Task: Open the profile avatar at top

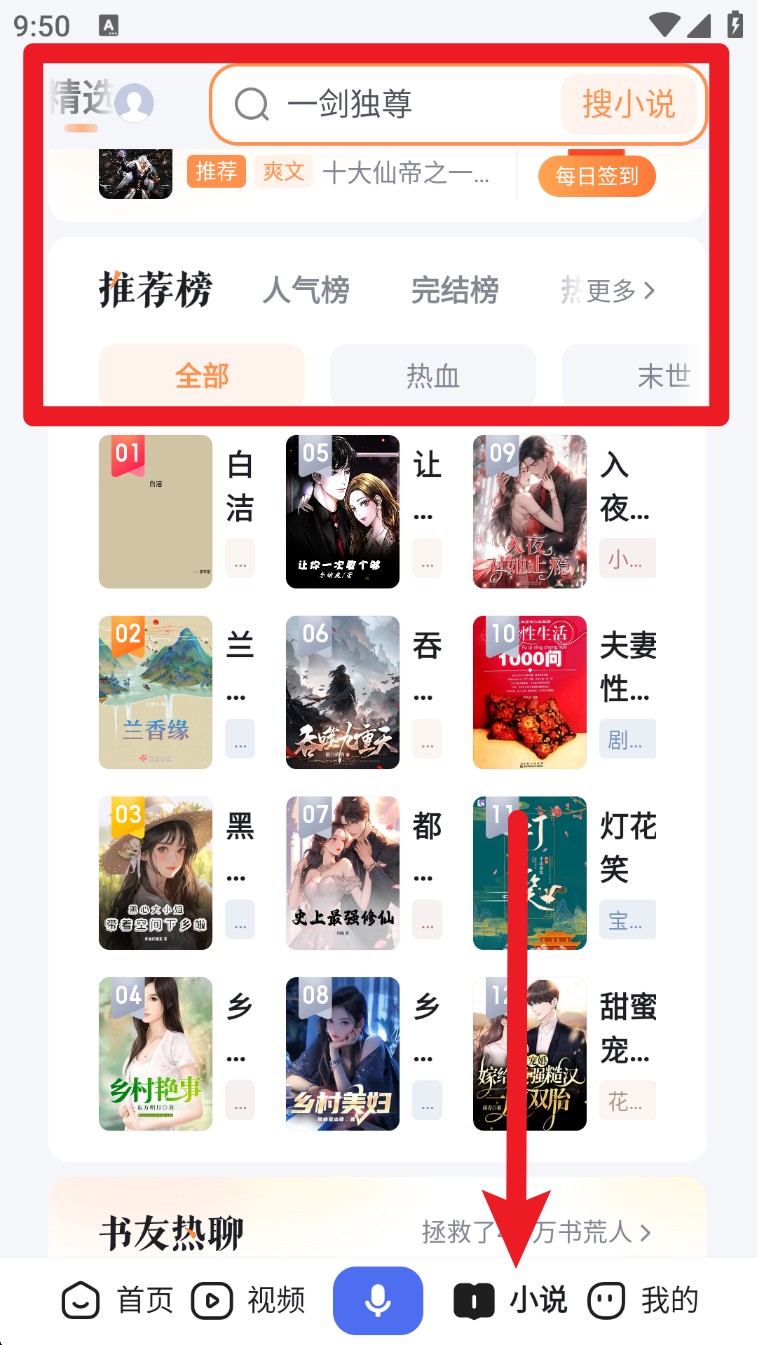Action: coord(134,103)
